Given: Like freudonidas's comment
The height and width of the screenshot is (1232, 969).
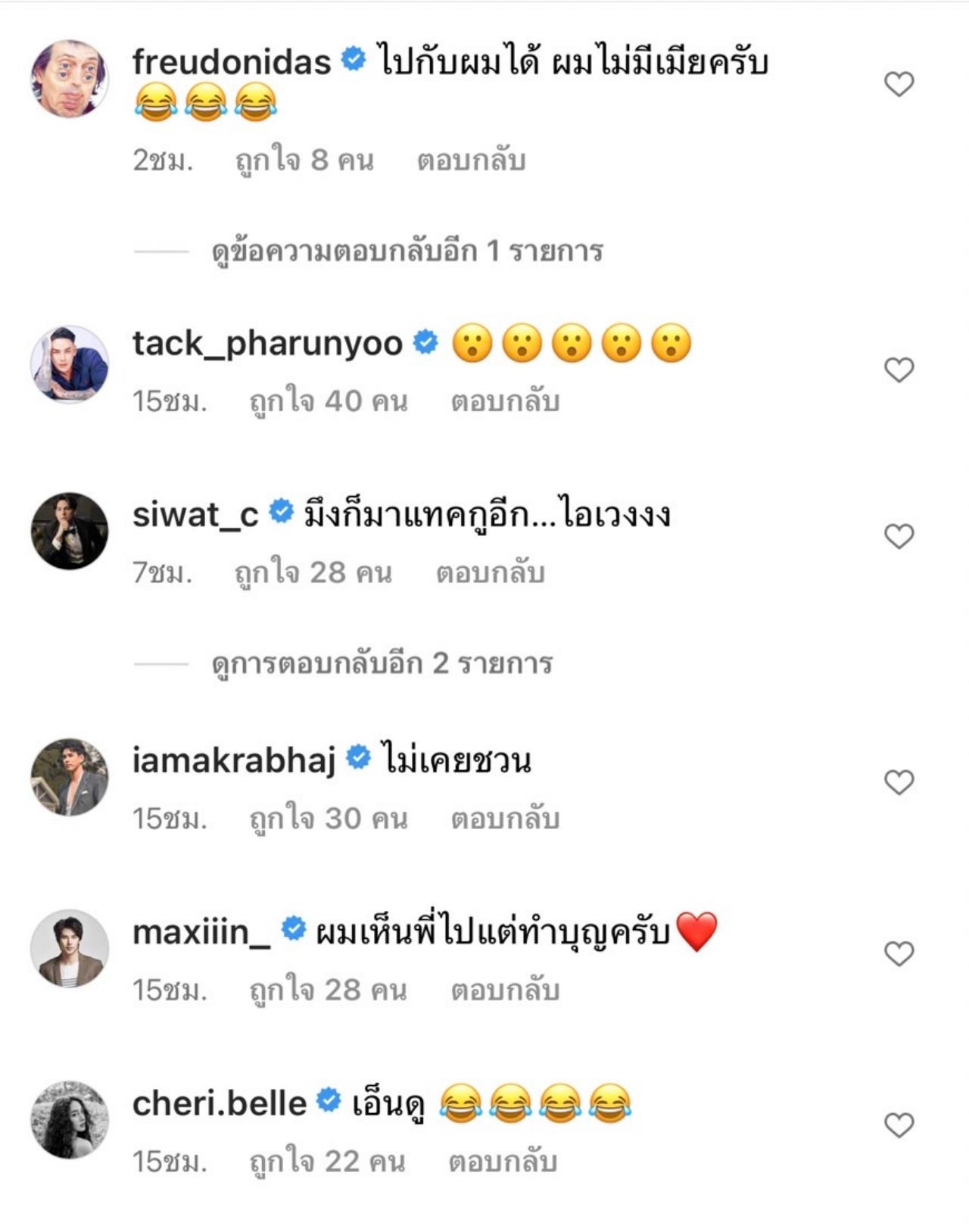Looking at the screenshot, I should click(899, 84).
